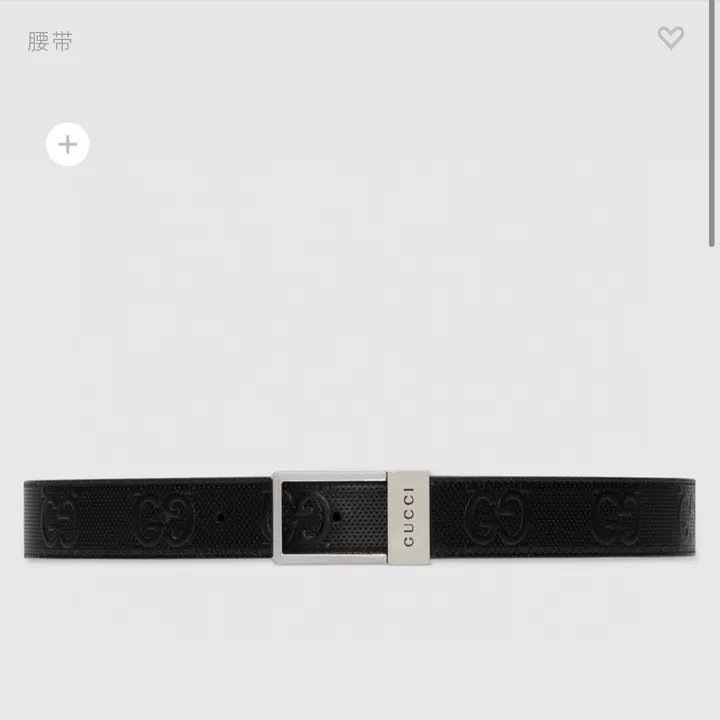Tap the round plus button
Screen dimensions: 720x720
(x=68, y=145)
